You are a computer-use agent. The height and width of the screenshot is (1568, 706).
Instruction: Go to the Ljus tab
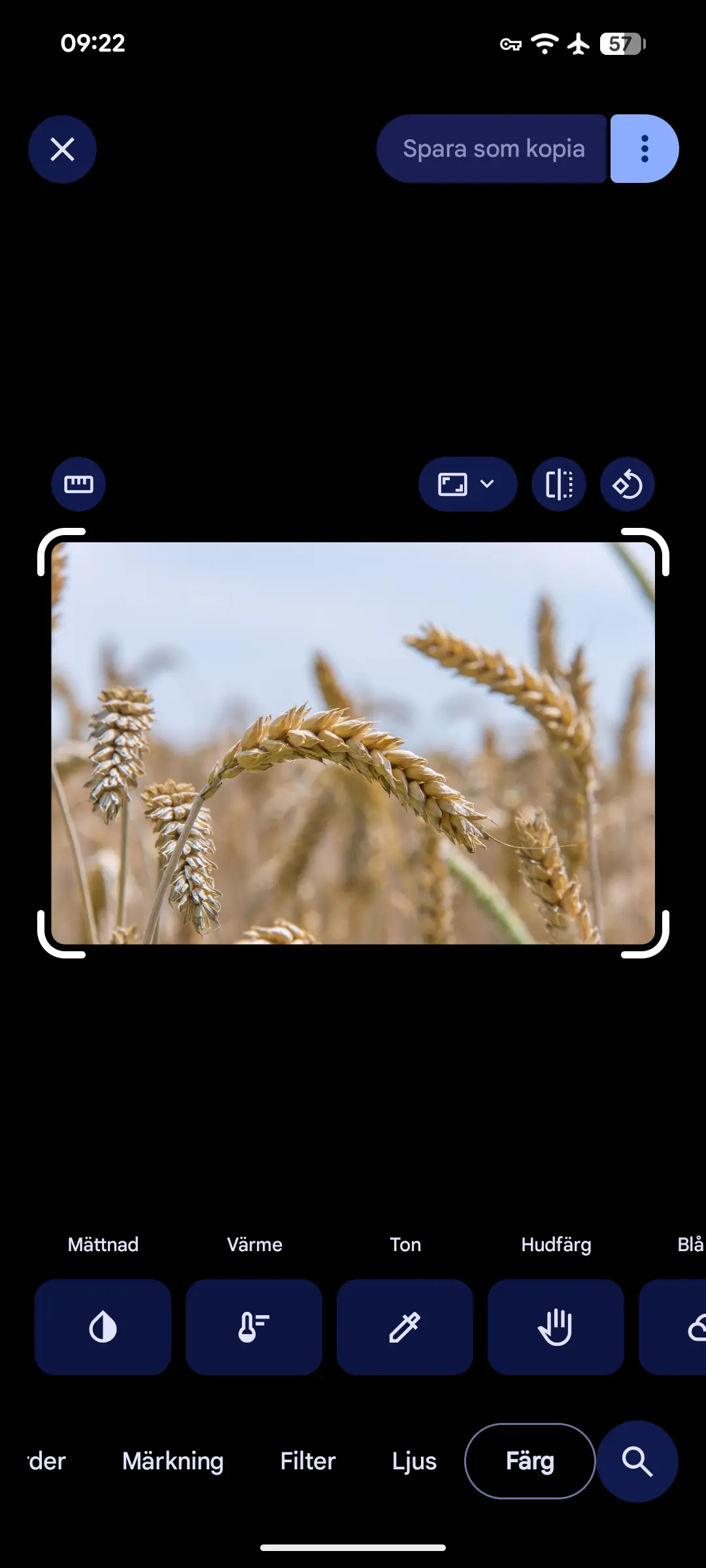click(x=414, y=1461)
